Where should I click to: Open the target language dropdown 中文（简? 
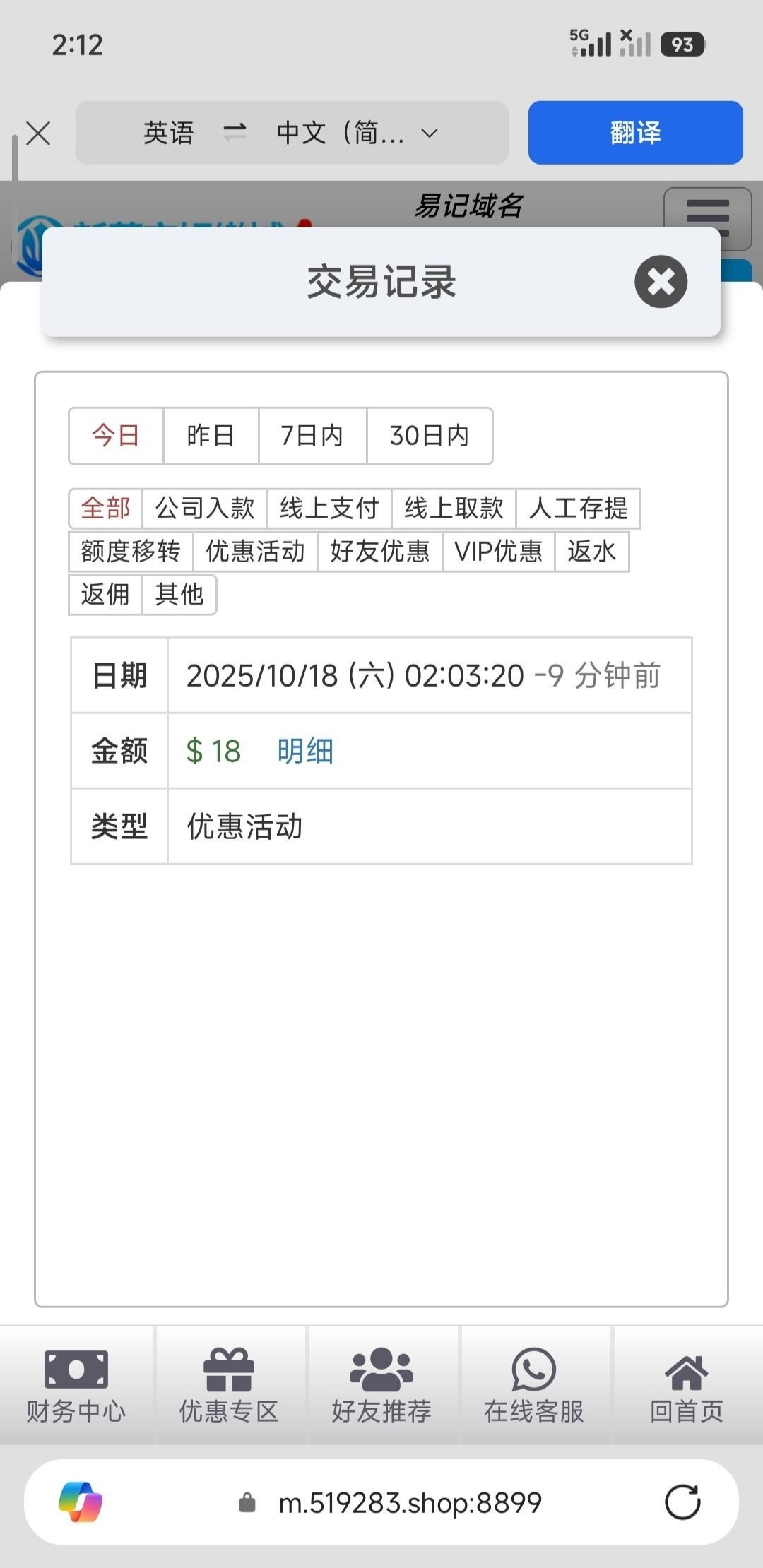(357, 133)
